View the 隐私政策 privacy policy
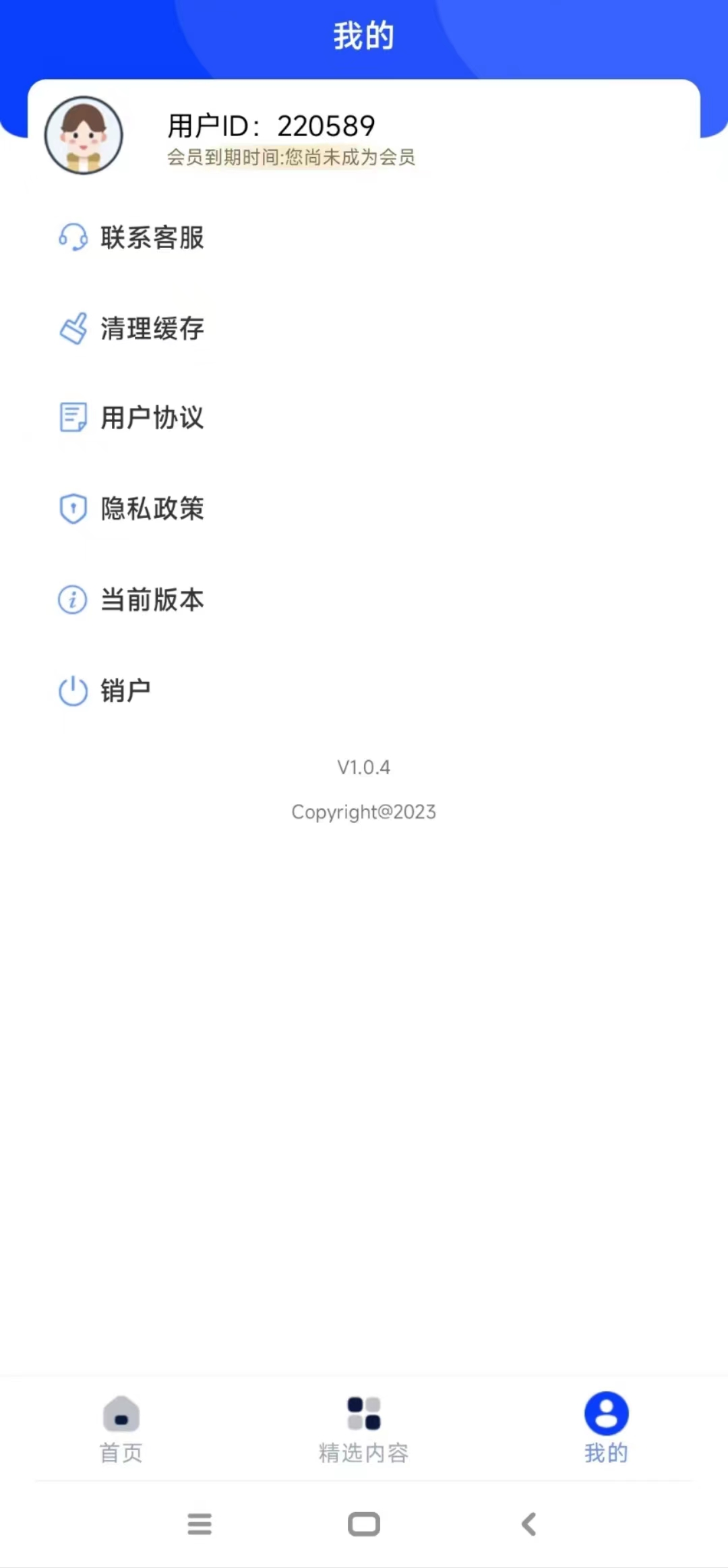Image resolution: width=728 pixels, height=1568 pixels. tap(152, 509)
